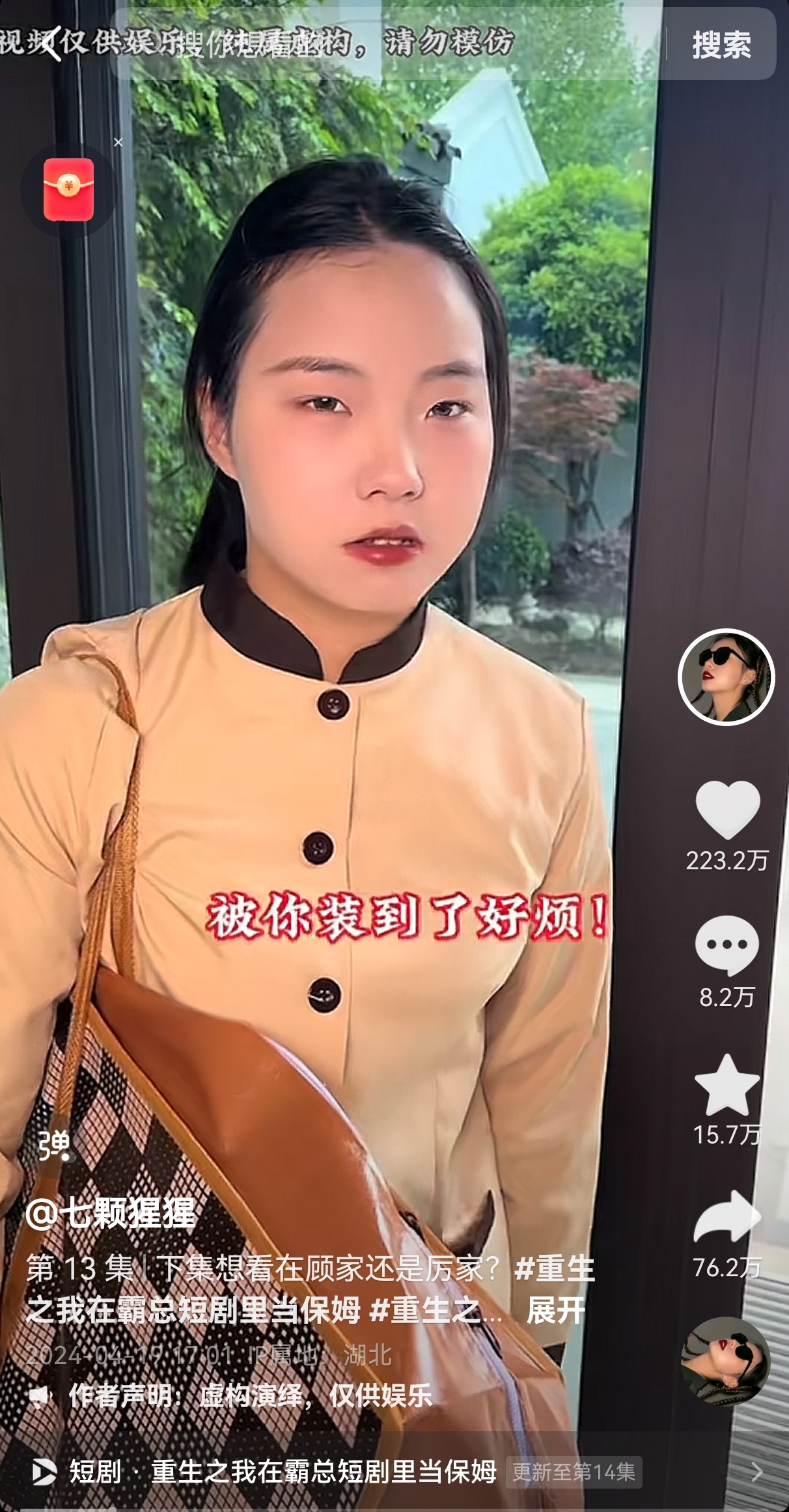Image resolution: width=789 pixels, height=1512 pixels.
Task: Share the video via arrow icon
Action: [x=727, y=1218]
